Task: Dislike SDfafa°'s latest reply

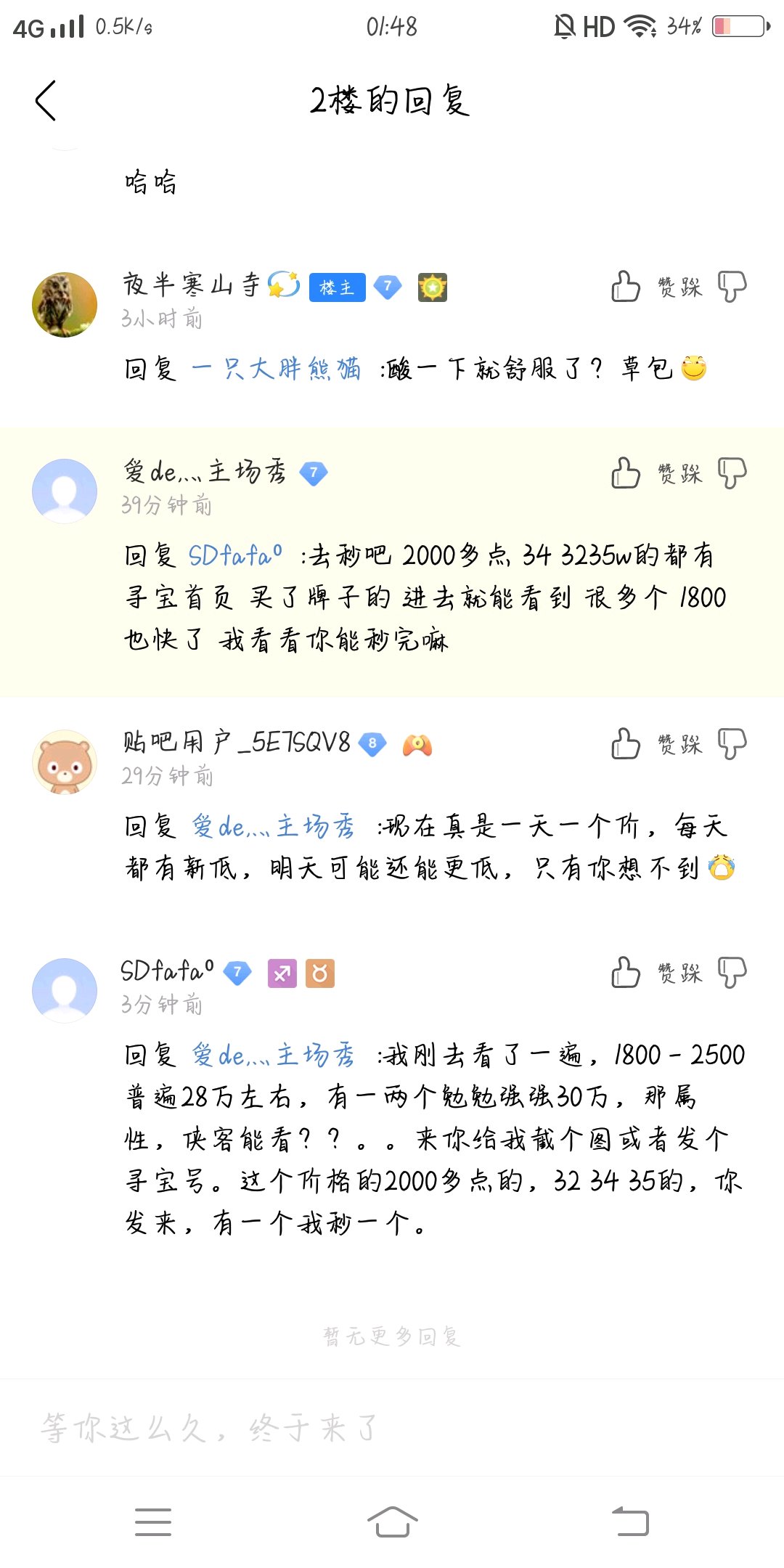Action: [732, 973]
